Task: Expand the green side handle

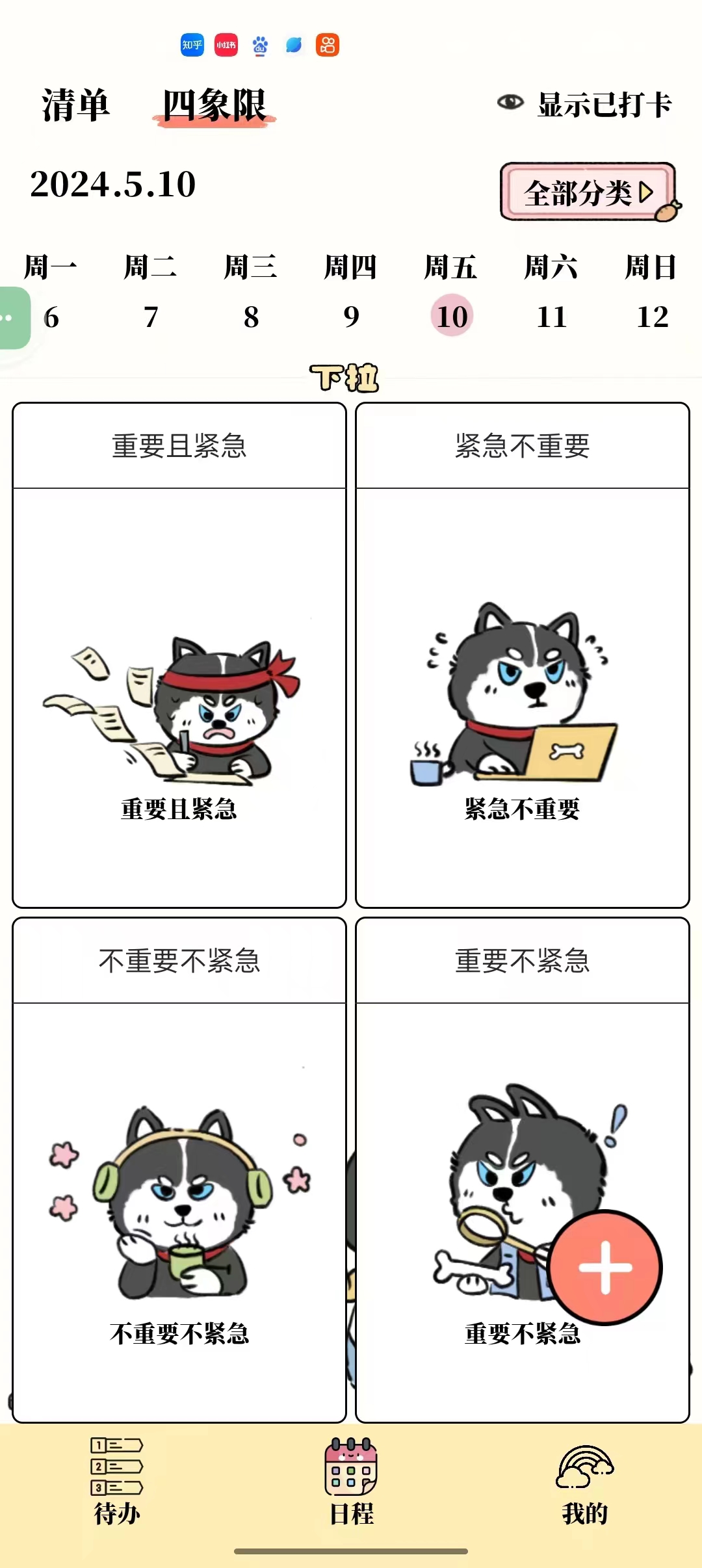Action: click(x=13, y=318)
